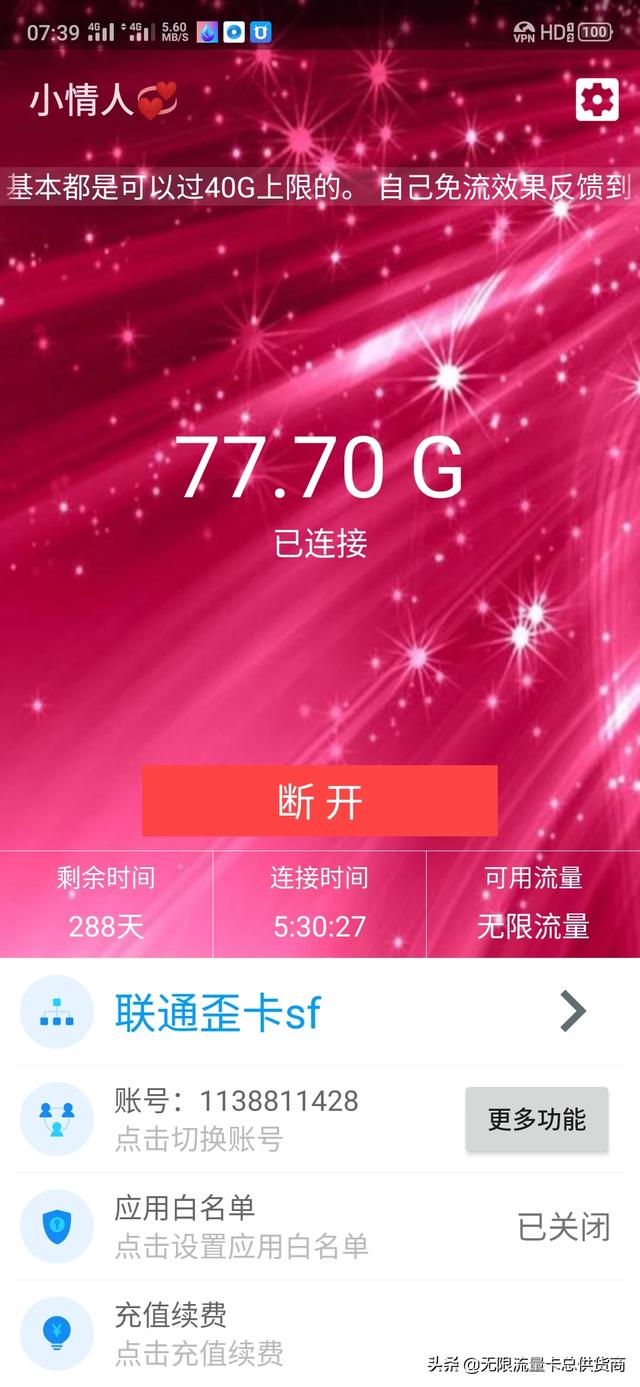Open 充值续费 to recharge
The image size is (640, 1387).
(320, 1333)
